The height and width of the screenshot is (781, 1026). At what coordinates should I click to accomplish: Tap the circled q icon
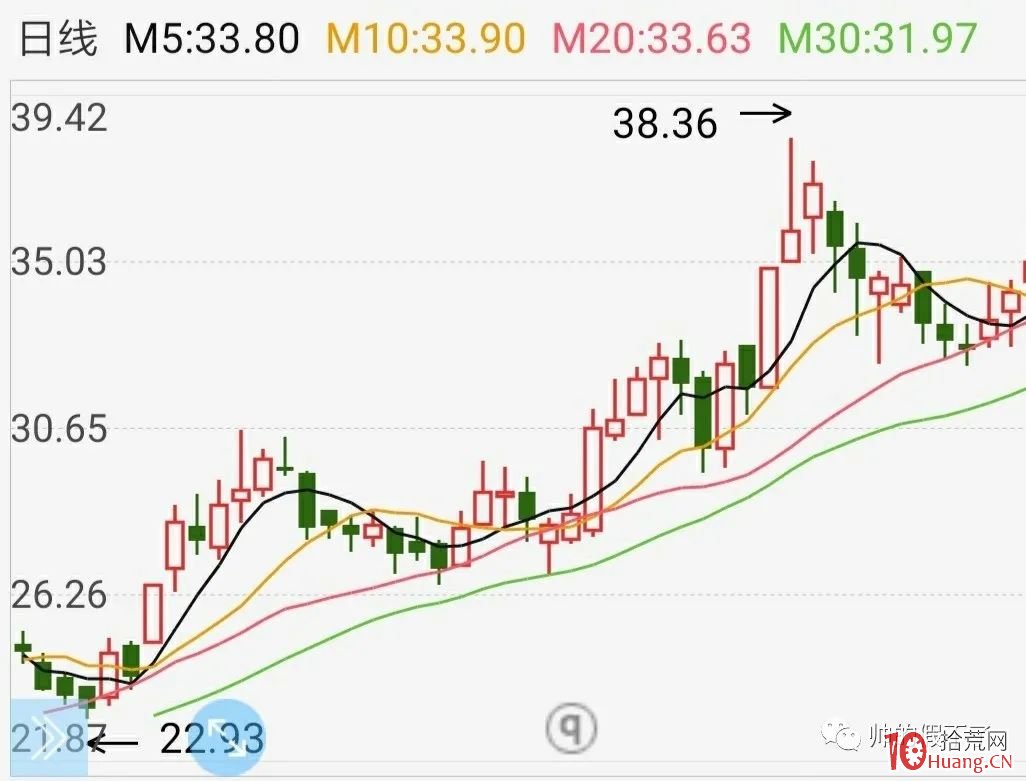(x=573, y=728)
